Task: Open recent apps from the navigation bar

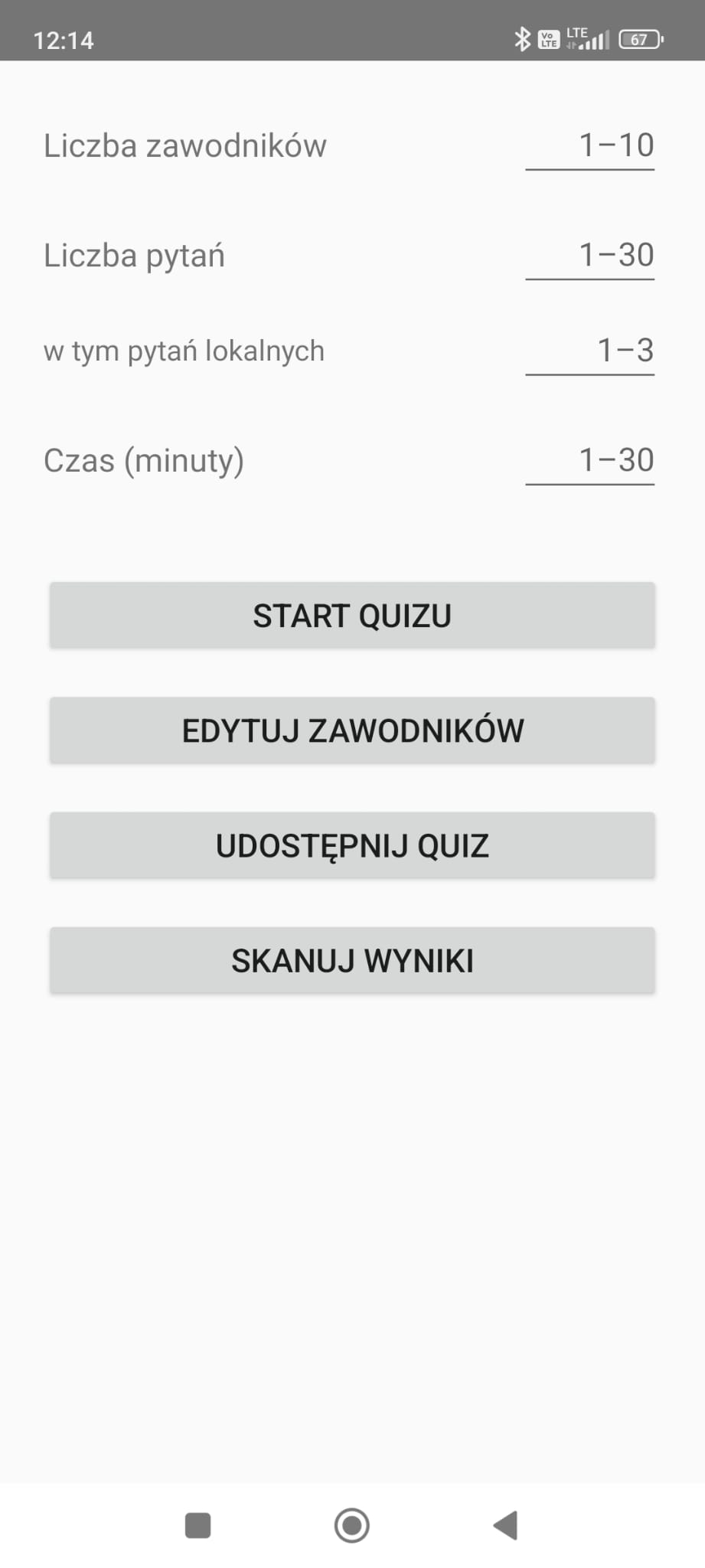Action: 198,1525
